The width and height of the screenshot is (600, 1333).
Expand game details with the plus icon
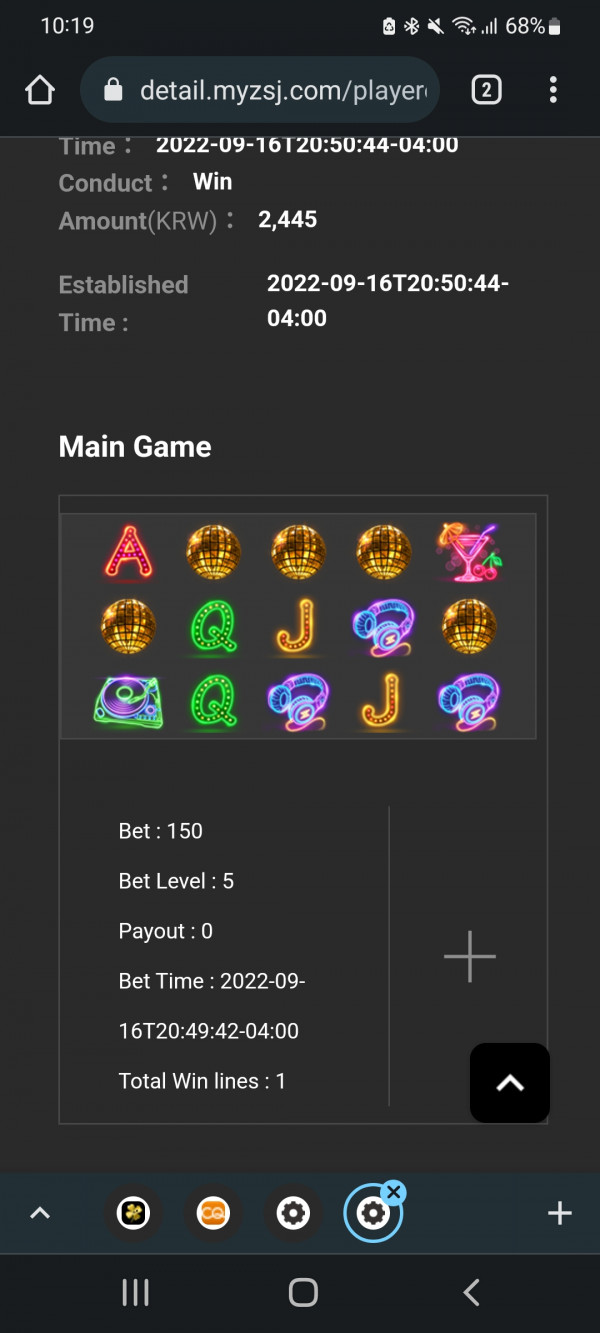coord(469,957)
